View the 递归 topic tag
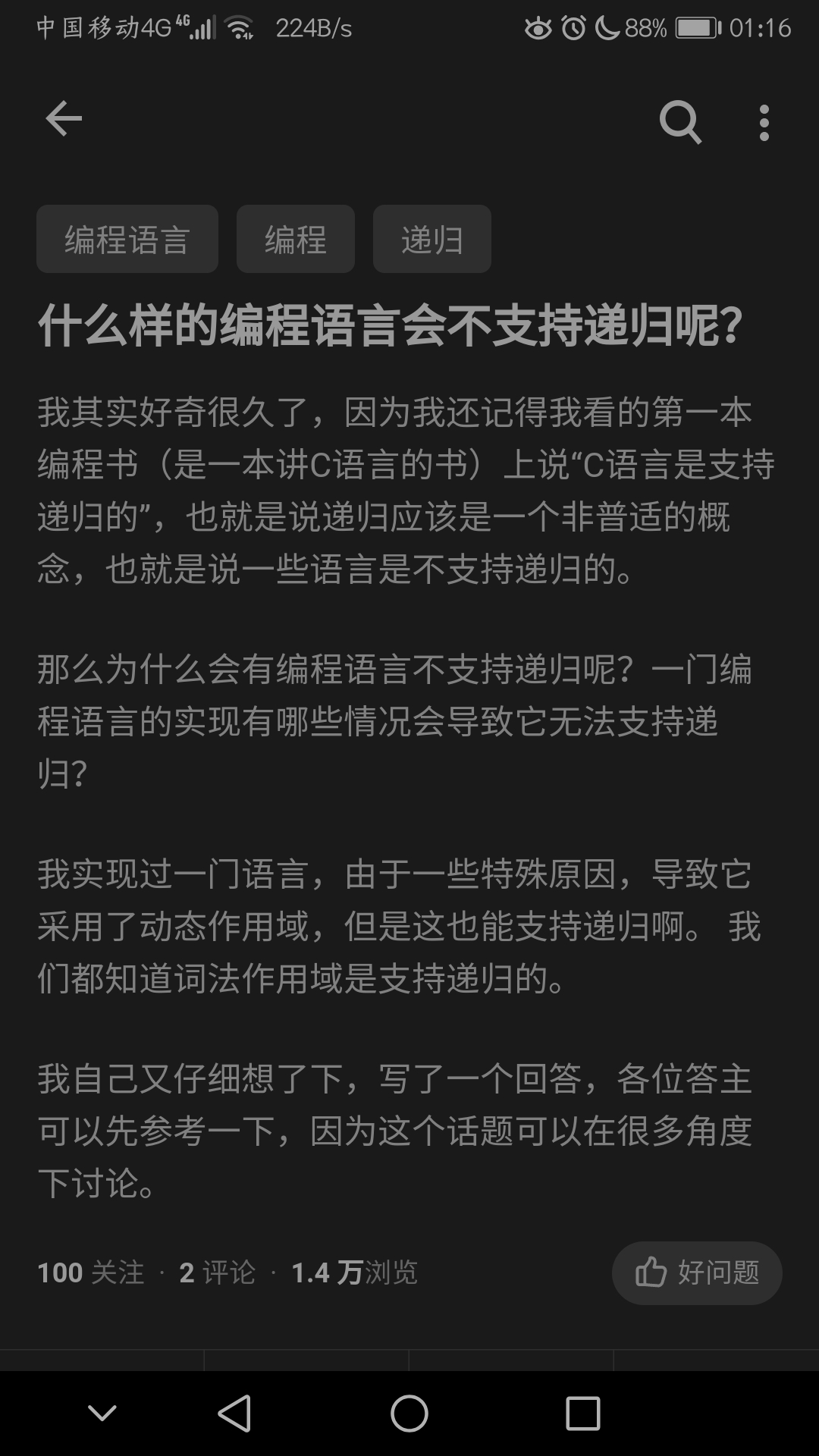 pos(431,240)
